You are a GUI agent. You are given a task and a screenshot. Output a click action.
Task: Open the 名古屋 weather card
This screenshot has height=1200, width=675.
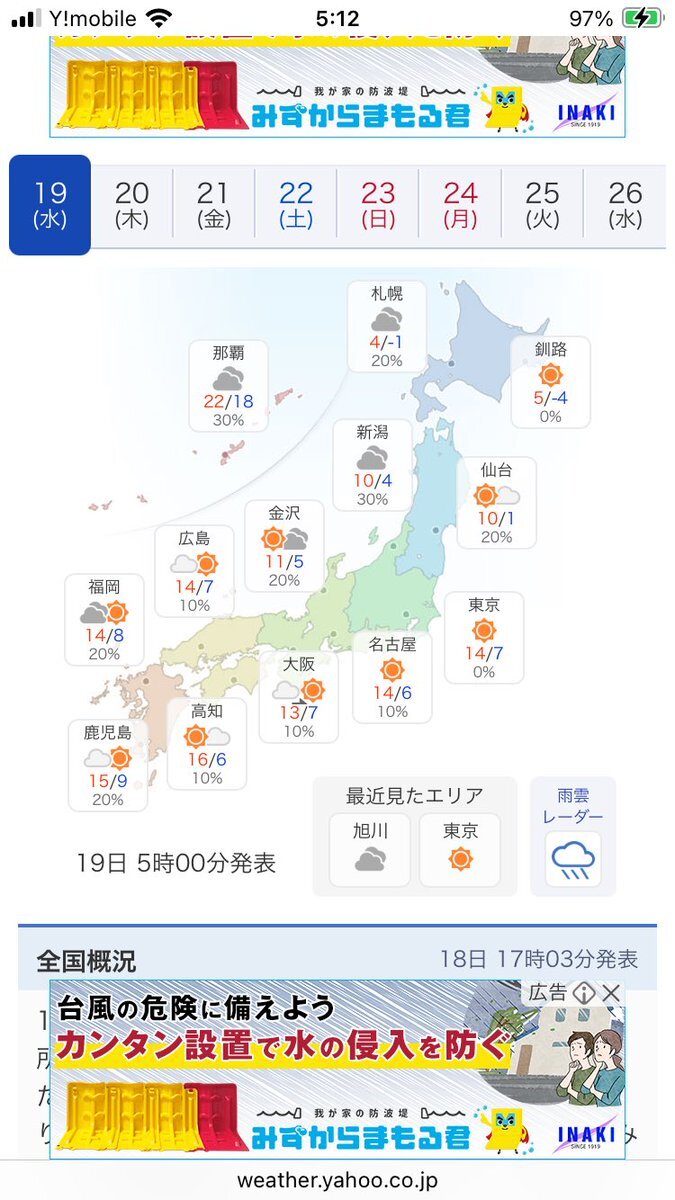pyautogui.click(x=392, y=677)
